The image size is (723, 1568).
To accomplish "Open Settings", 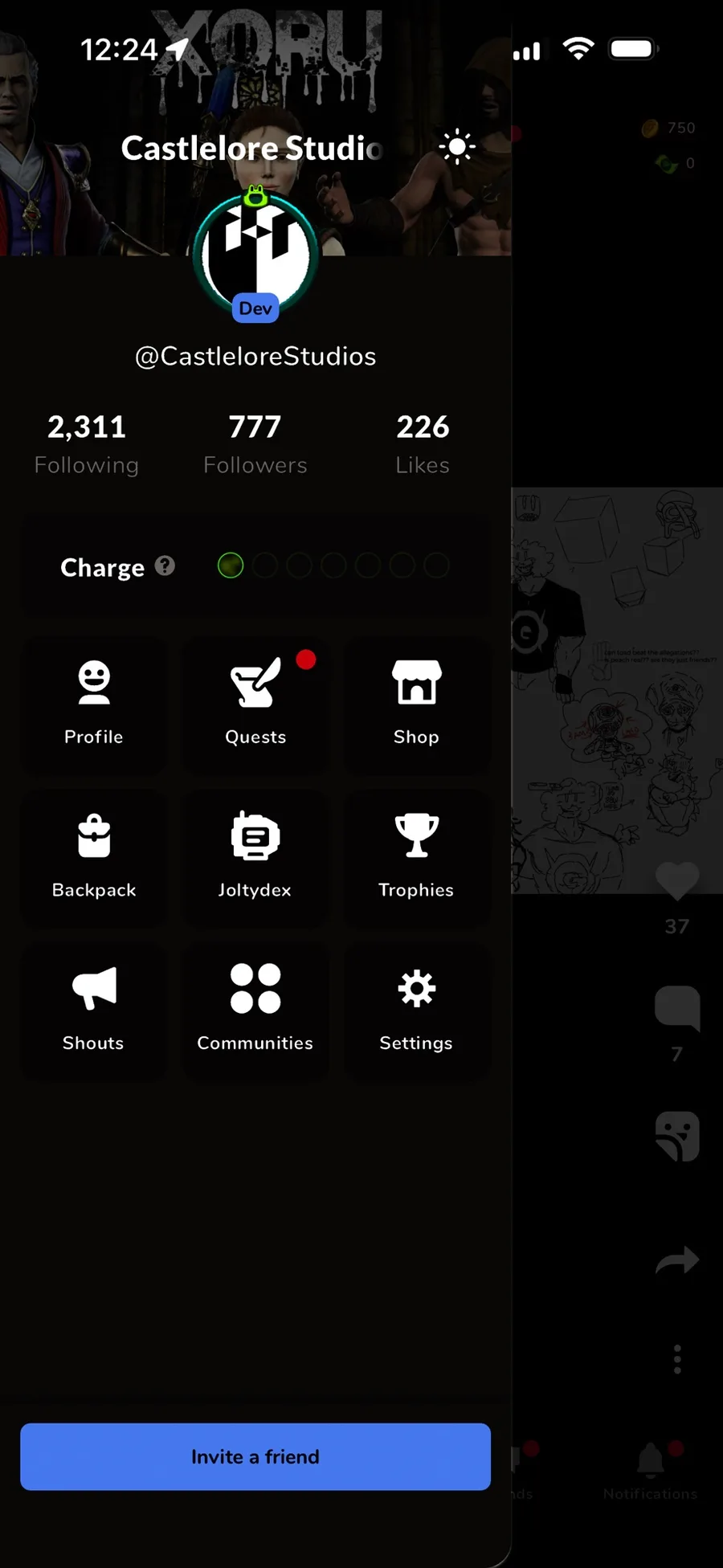I will click(x=416, y=1009).
